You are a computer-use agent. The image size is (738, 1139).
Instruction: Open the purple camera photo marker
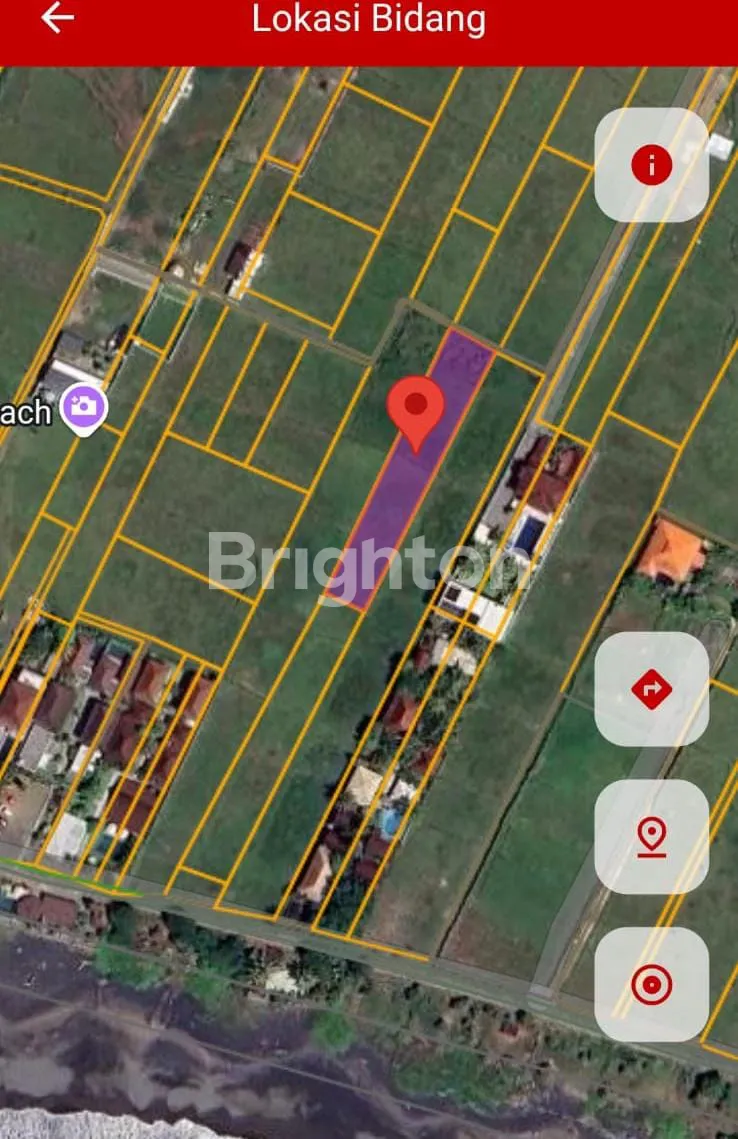click(84, 407)
